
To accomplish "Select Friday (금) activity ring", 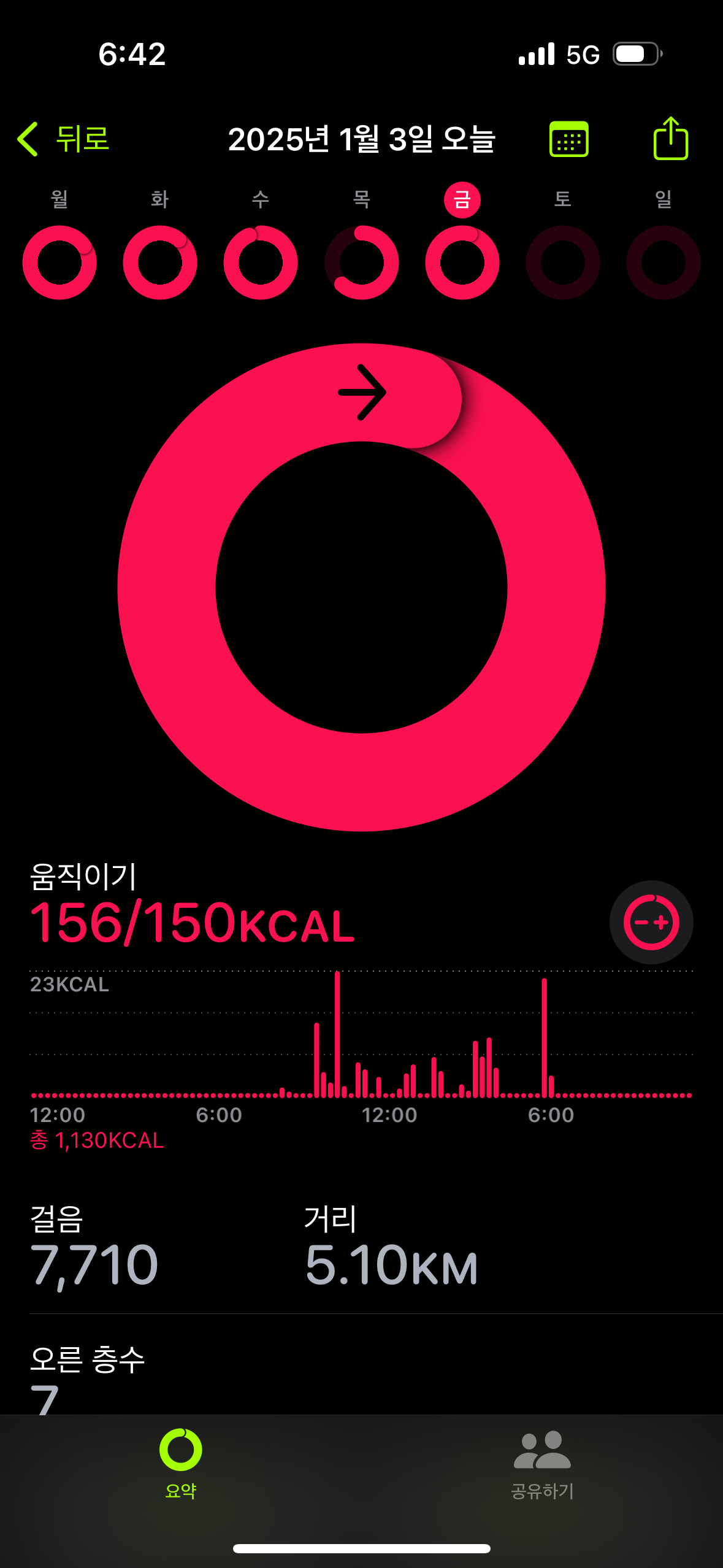I will [462, 262].
